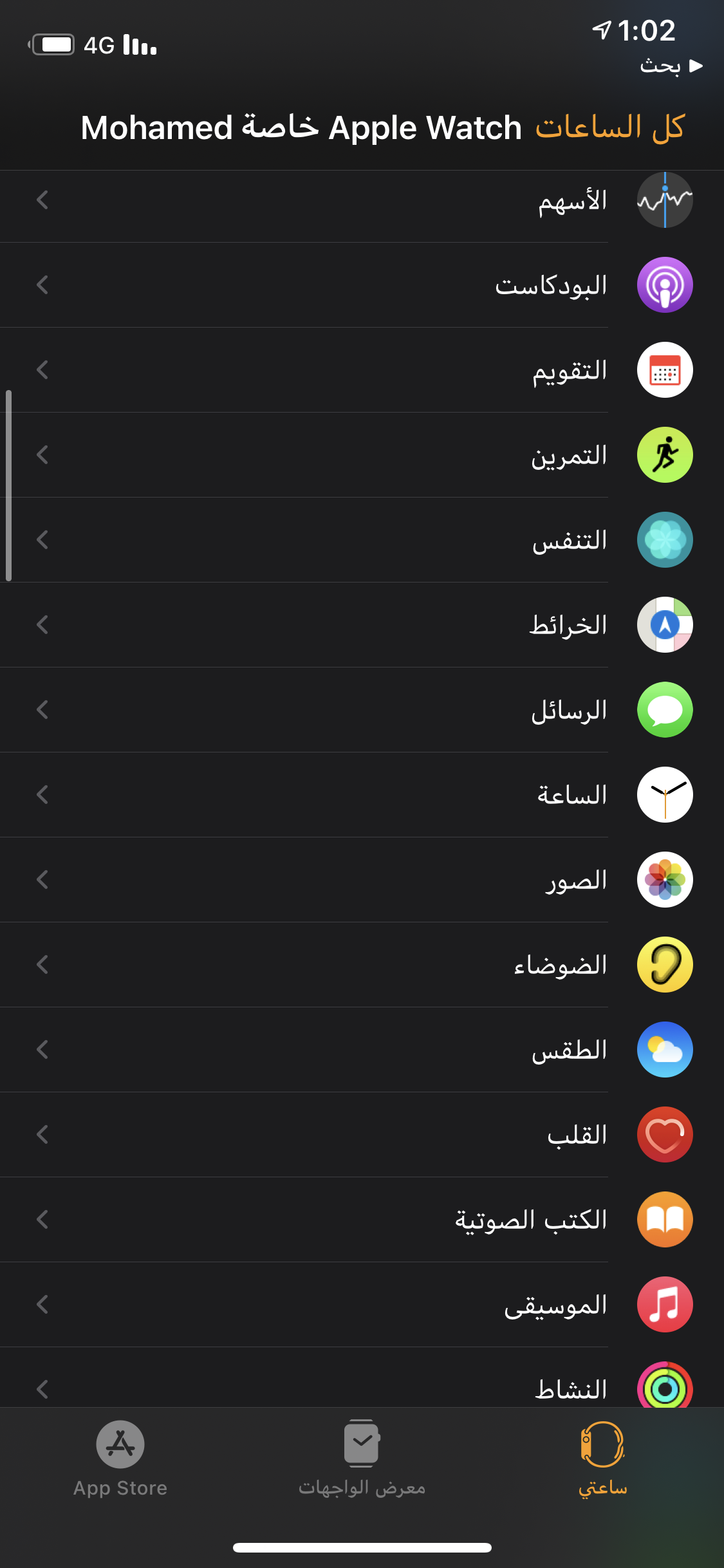
Task: Open الخرائط (Maps) settings
Action: (362, 625)
